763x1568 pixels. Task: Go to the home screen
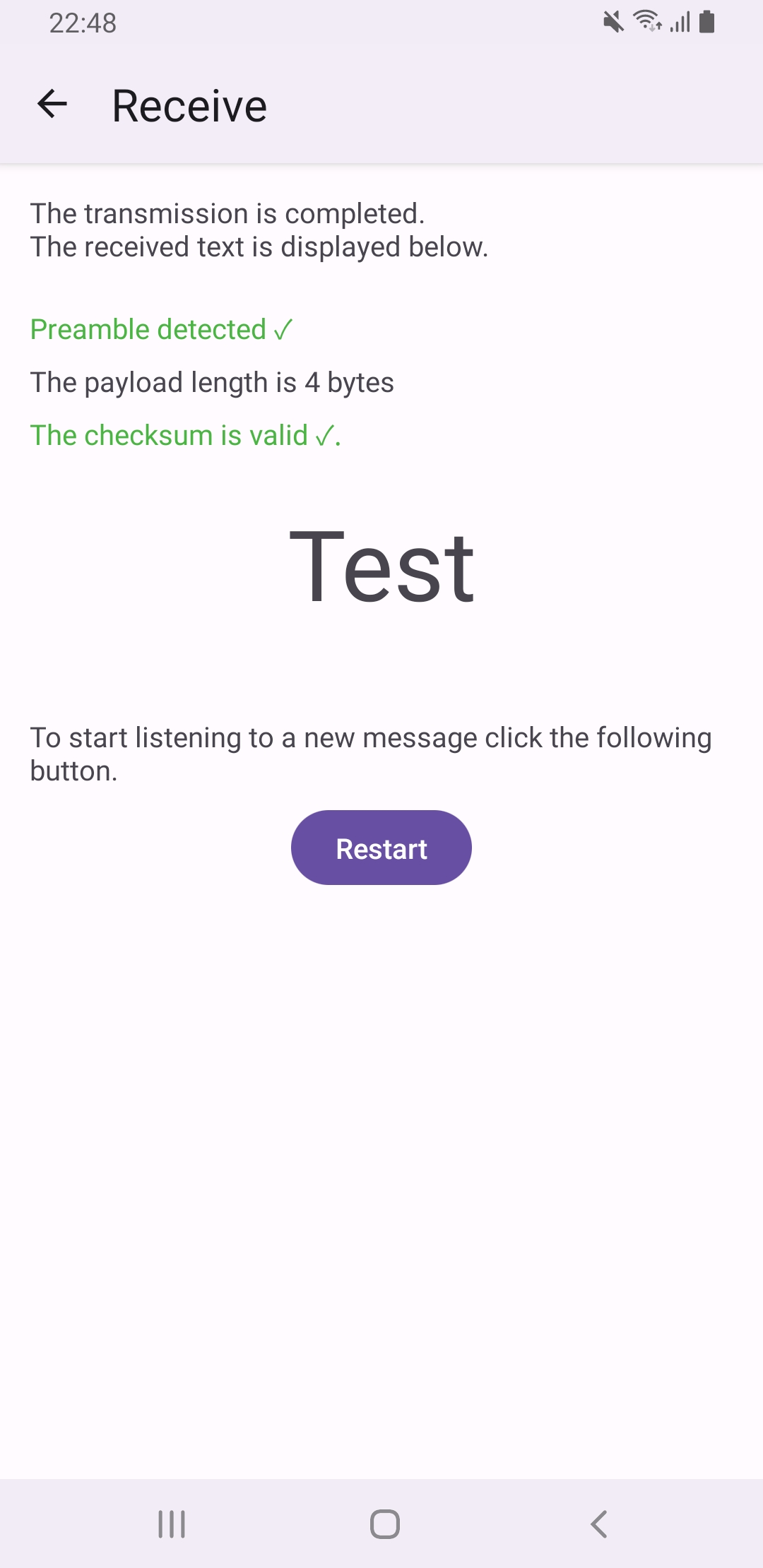(385, 1524)
